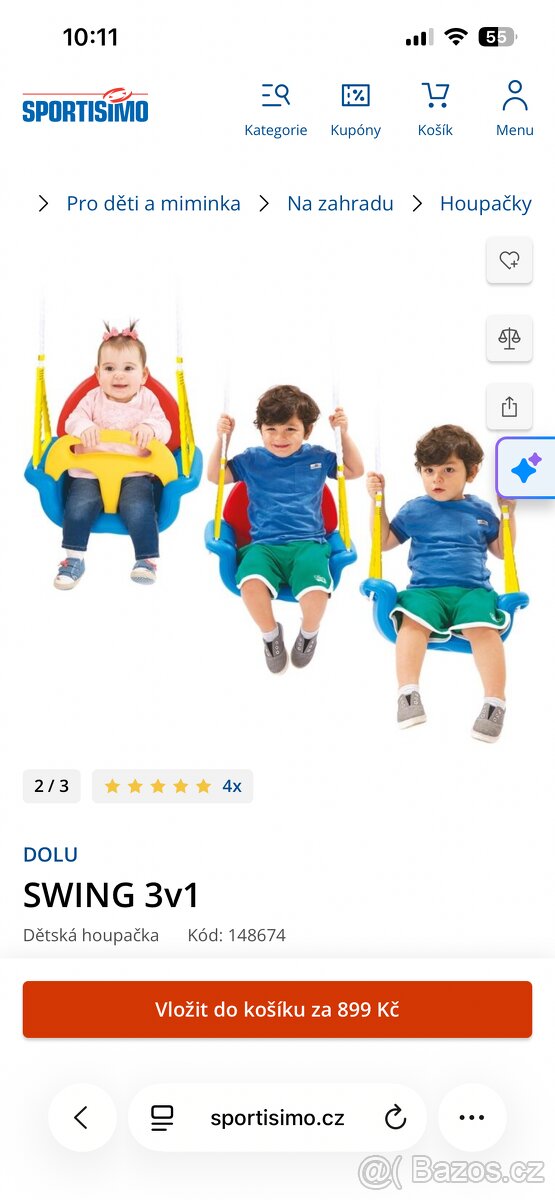Reload the page
The height and width of the screenshot is (1200, 555).
[396, 1118]
